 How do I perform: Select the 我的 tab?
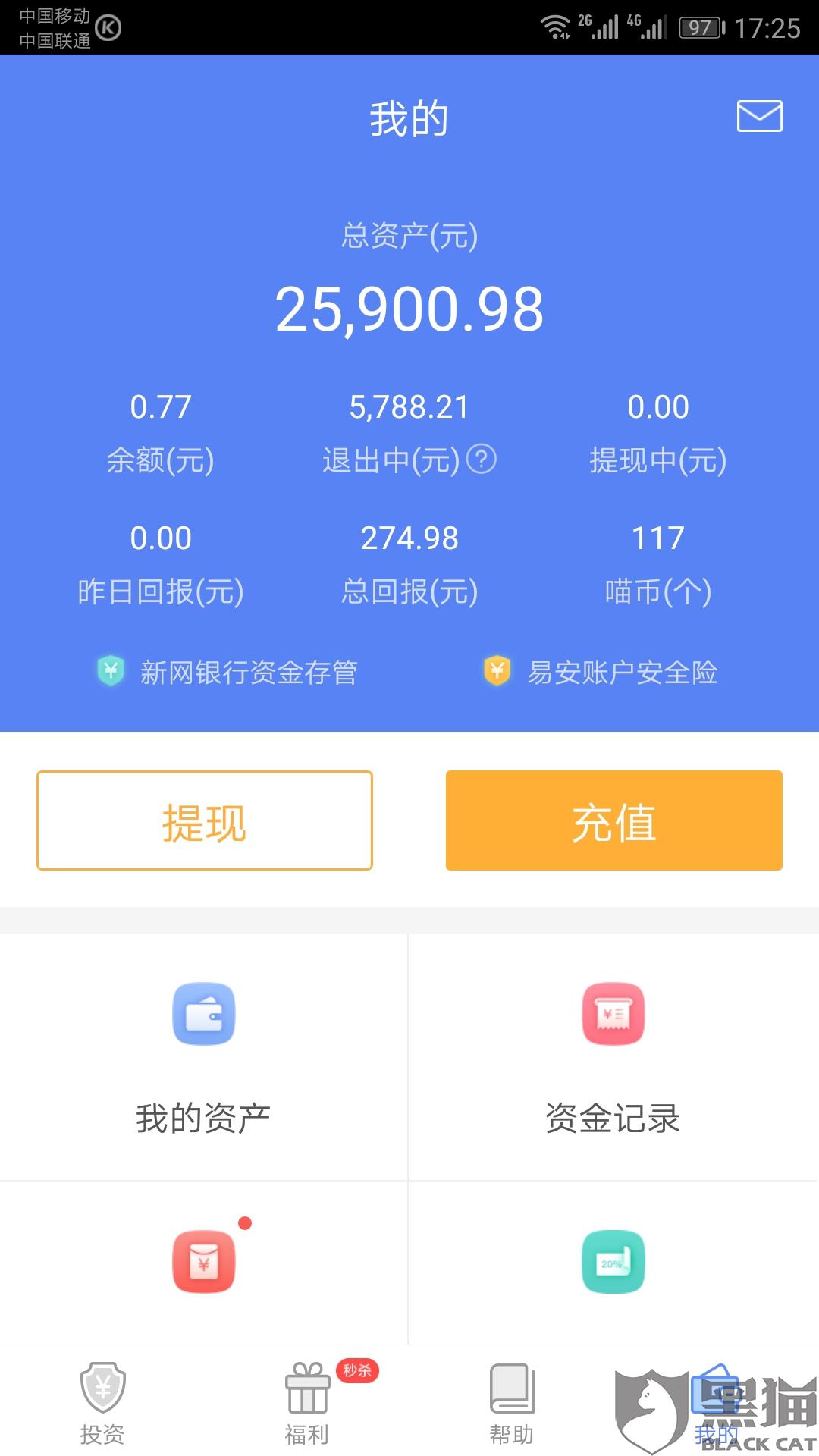click(716, 1403)
